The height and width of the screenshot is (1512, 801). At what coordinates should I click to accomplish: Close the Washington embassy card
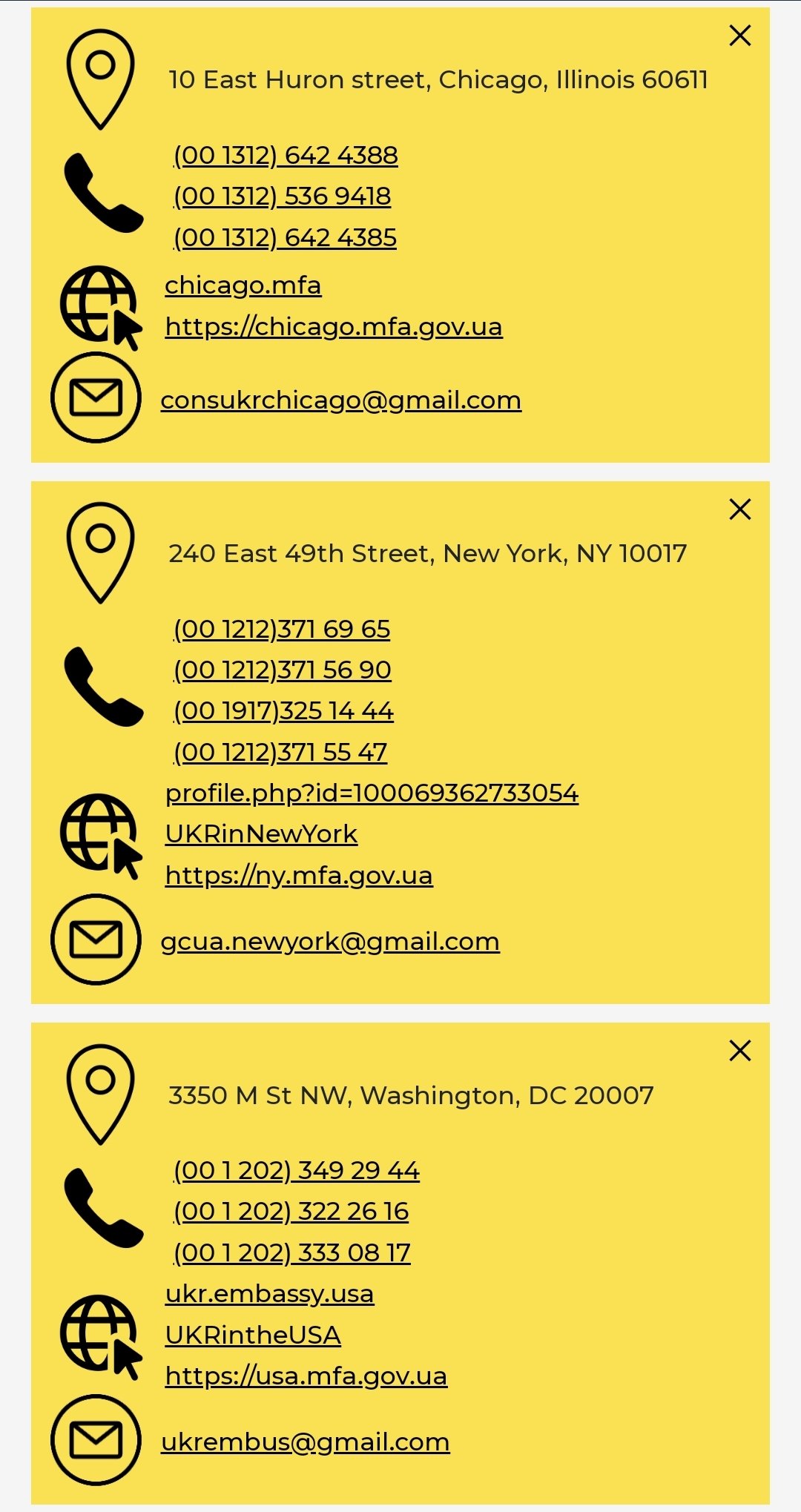click(739, 1051)
